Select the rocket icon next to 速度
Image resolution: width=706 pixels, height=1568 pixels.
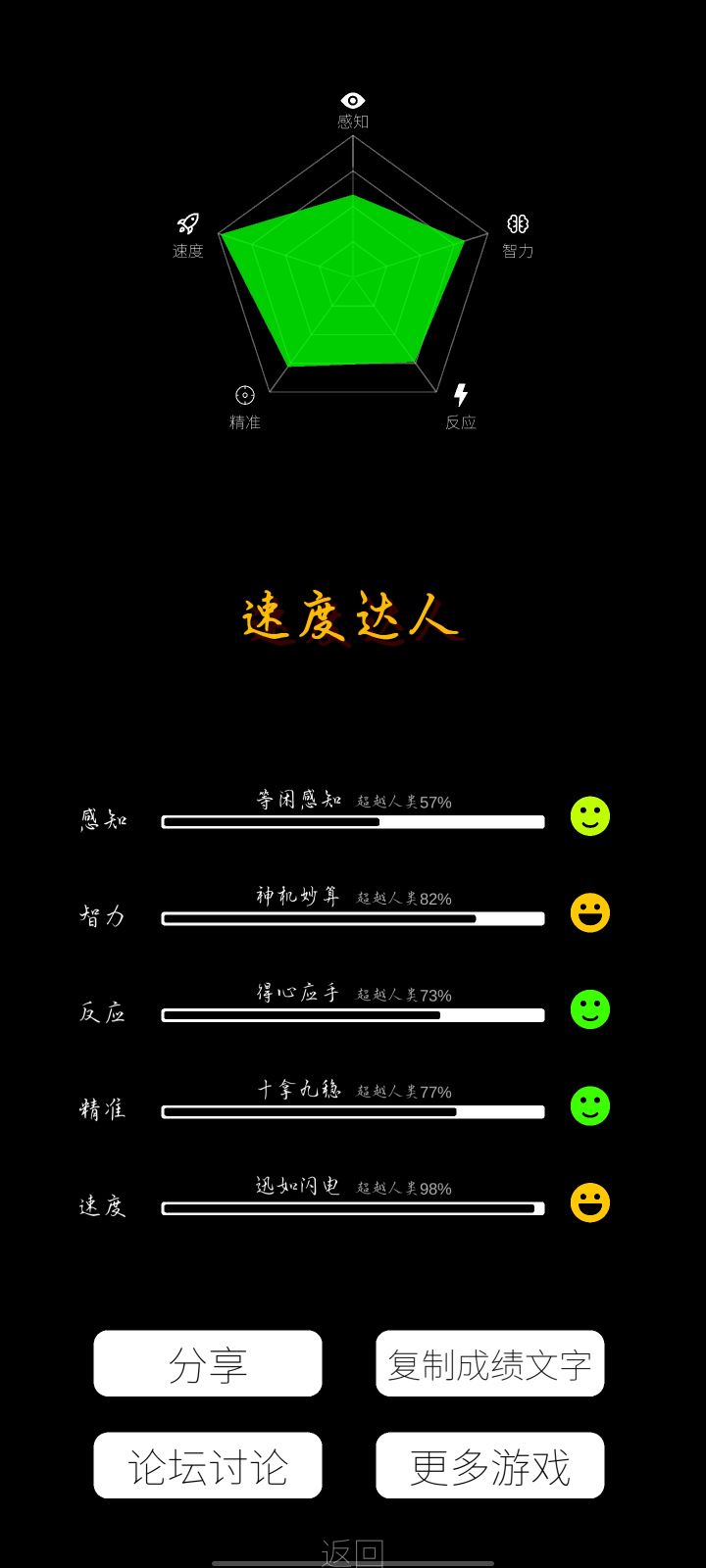tap(189, 222)
